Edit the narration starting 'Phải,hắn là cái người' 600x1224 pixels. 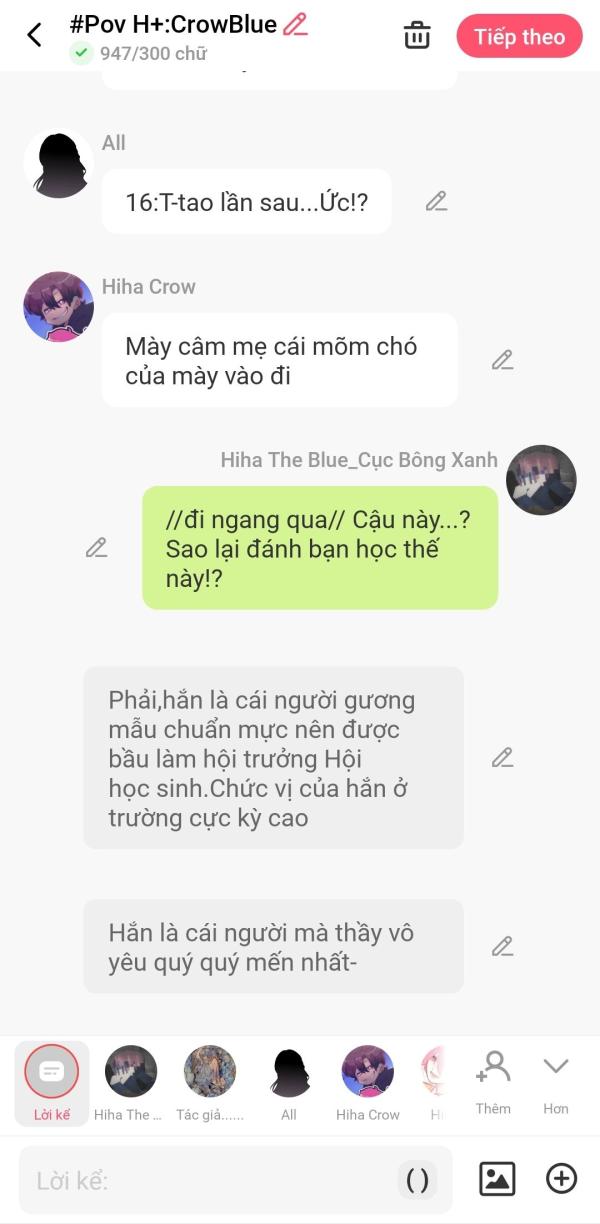(x=502, y=758)
